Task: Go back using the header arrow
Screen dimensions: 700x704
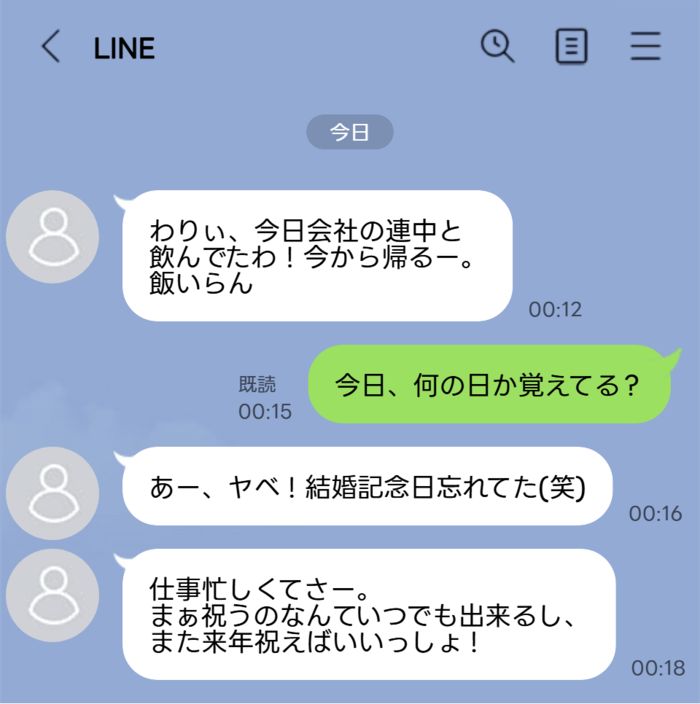Action: pos(51,47)
